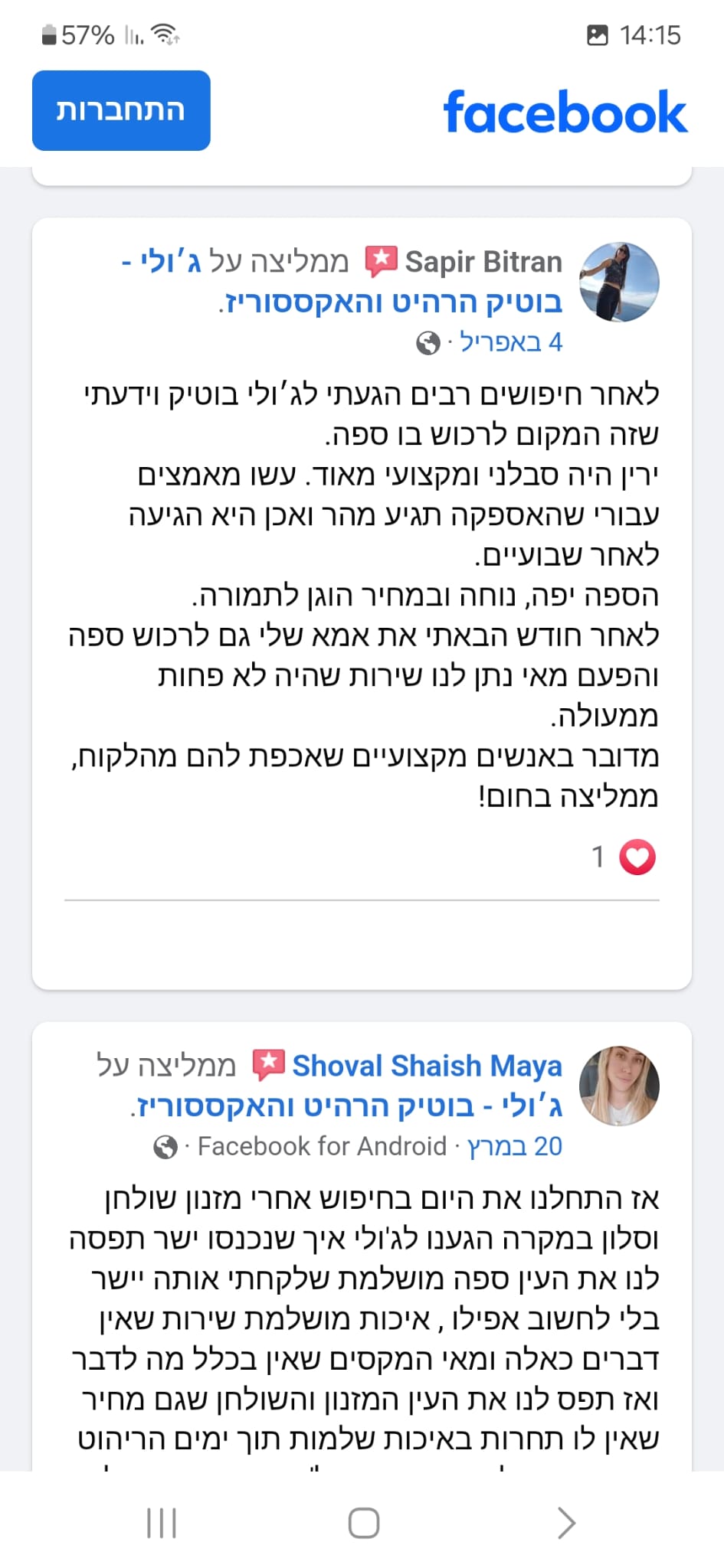Screen dimensions: 724x1568
Task: Tap the התחברות login button
Action: [x=121, y=110]
